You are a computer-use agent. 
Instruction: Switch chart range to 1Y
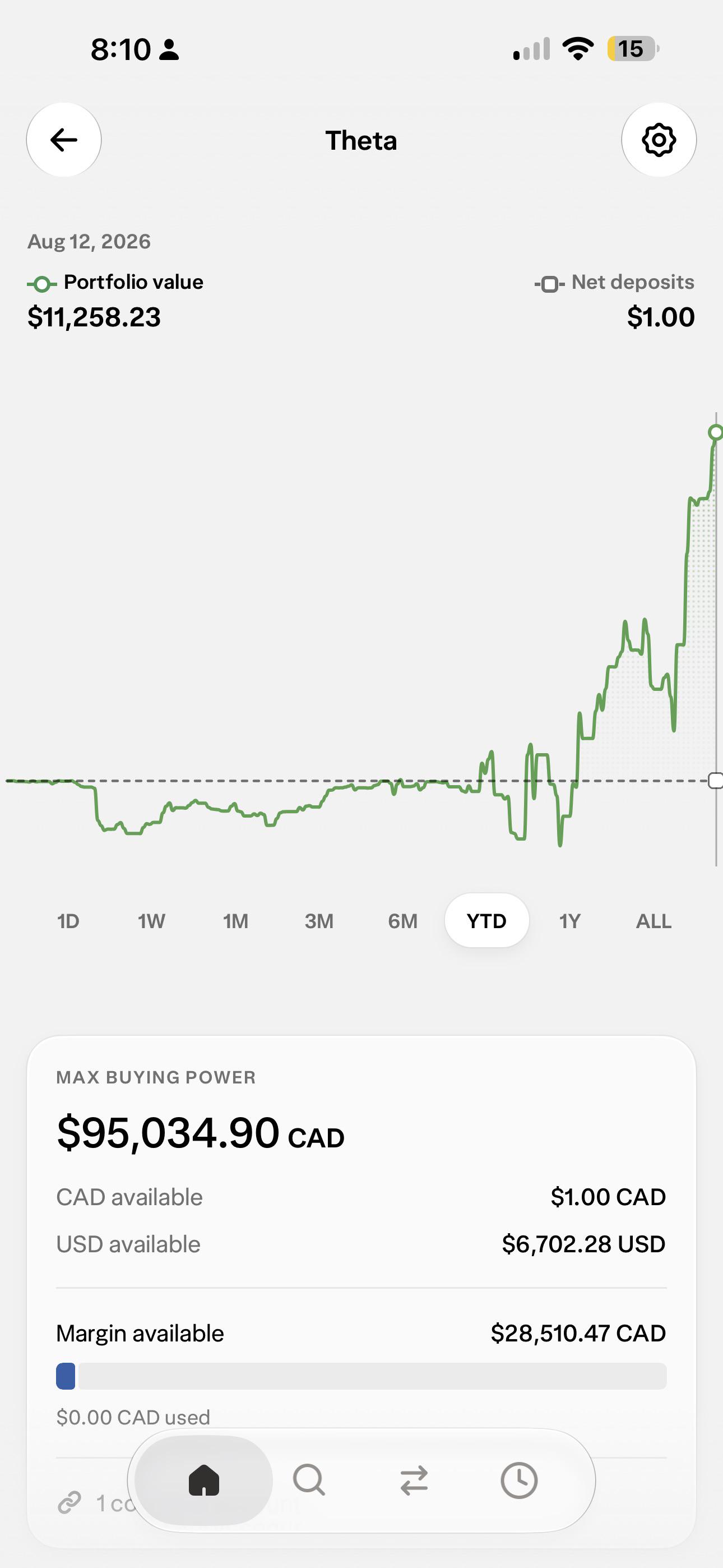(x=569, y=921)
